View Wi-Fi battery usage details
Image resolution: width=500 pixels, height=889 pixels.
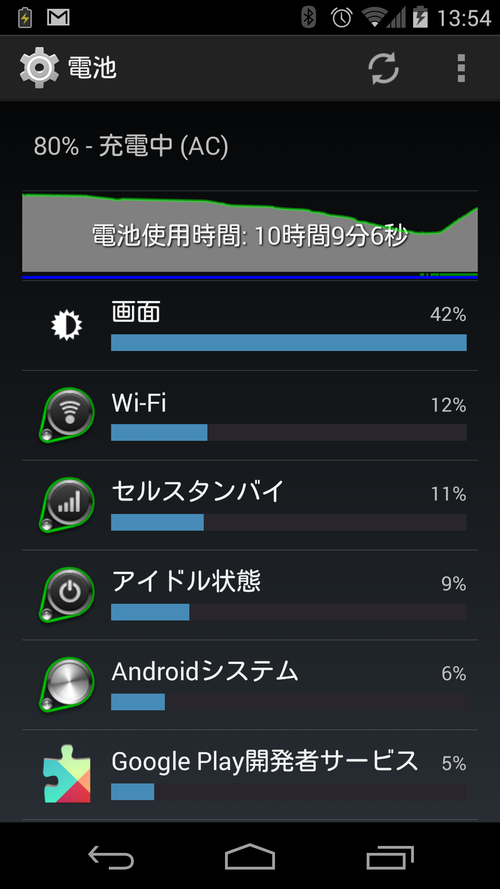249,416
